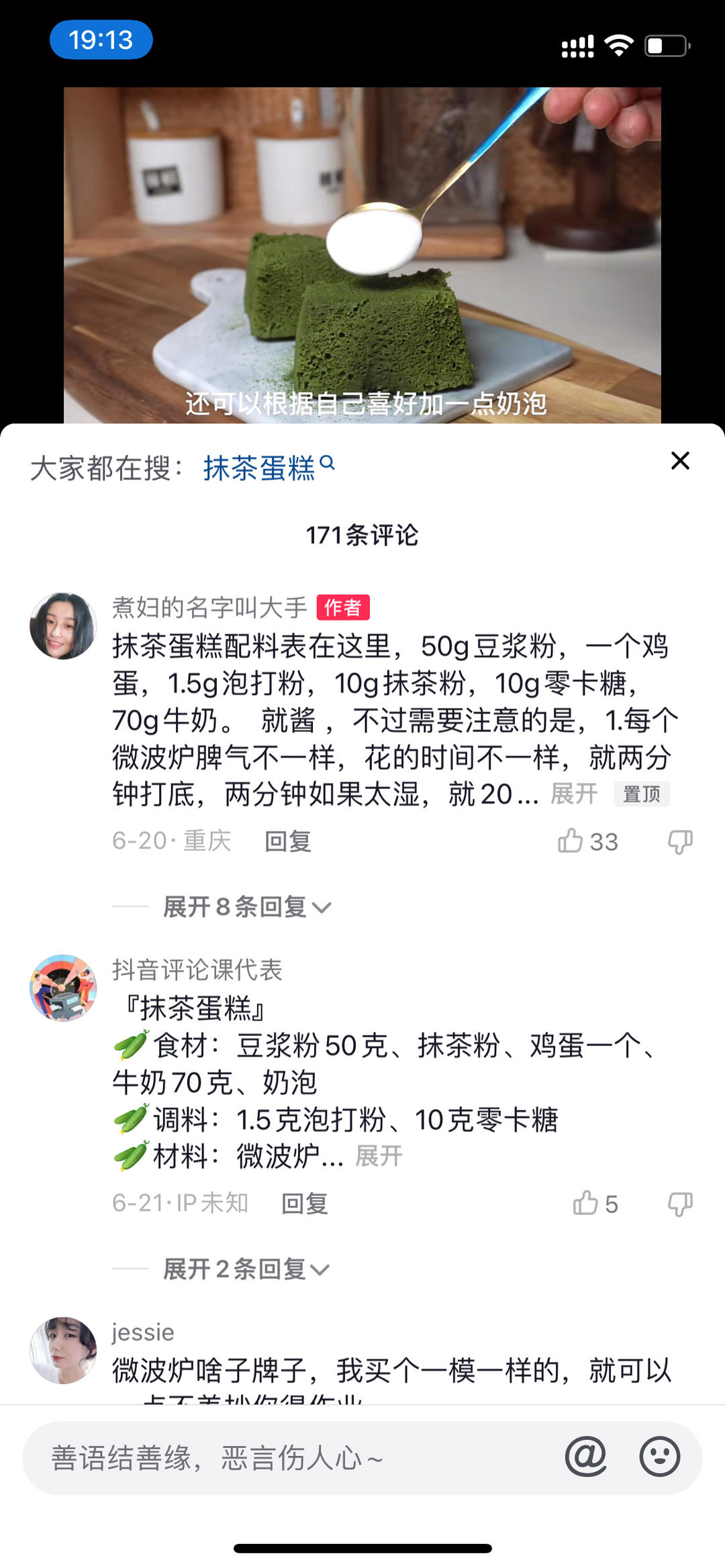
Task: Expand 2 replies under 抖音评论课代表's comment
Action: 246,1269
